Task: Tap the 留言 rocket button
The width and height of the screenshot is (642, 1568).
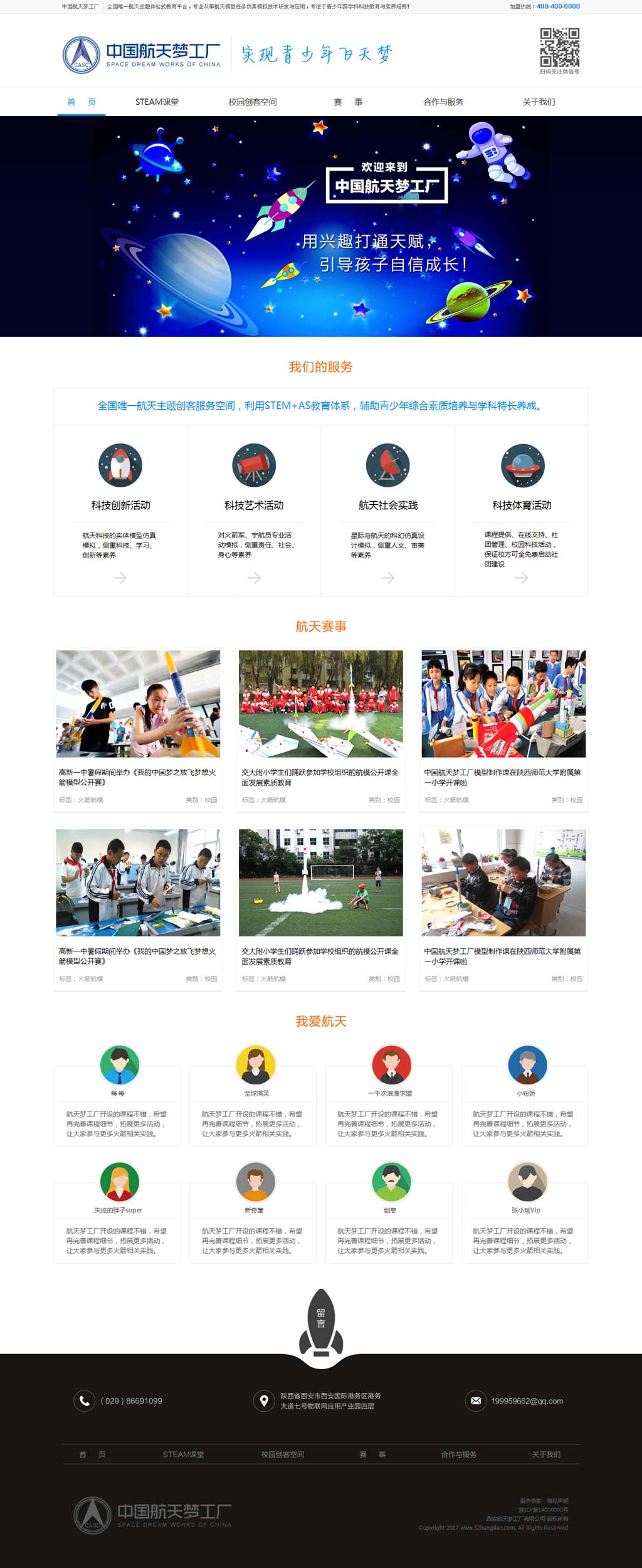Action: [x=320, y=1319]
